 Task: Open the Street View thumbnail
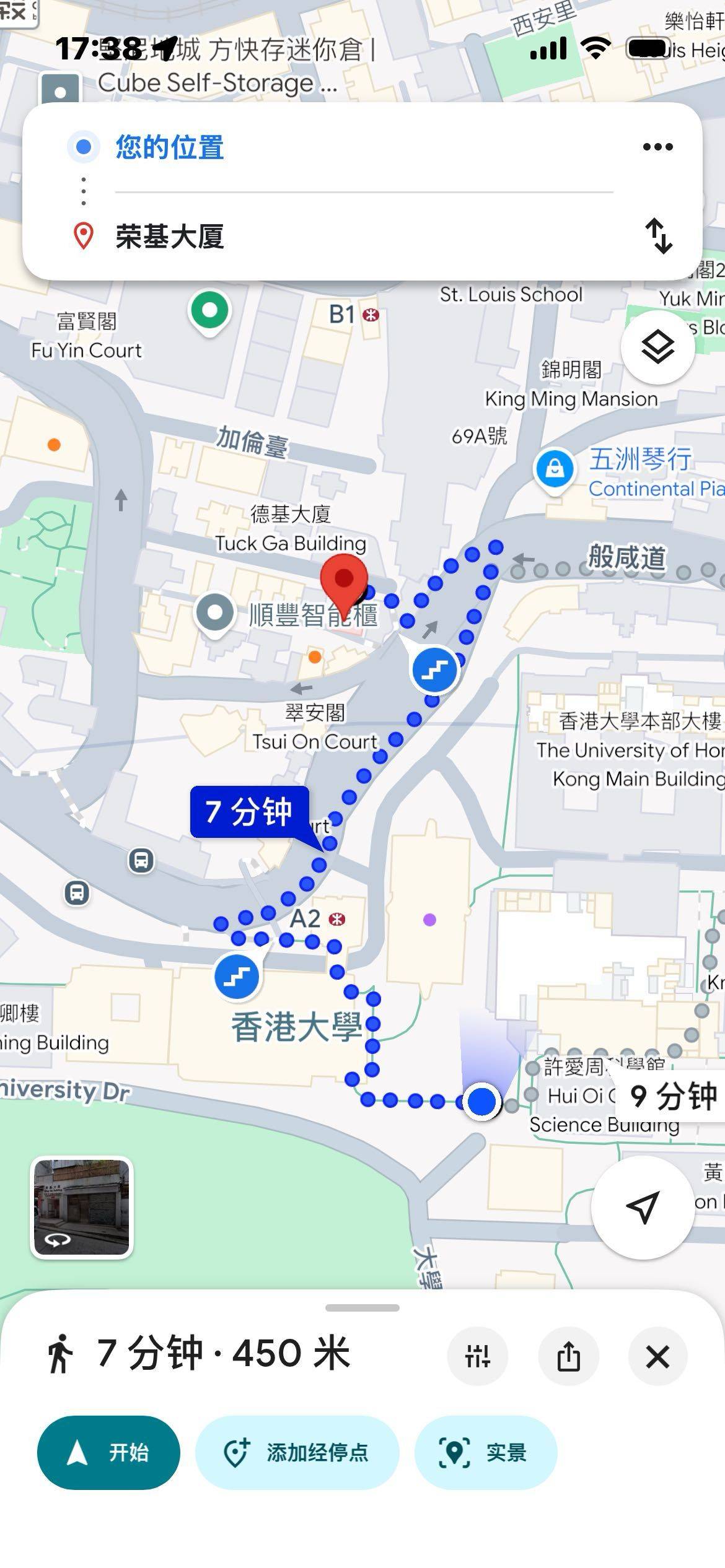coord(82,1207)
